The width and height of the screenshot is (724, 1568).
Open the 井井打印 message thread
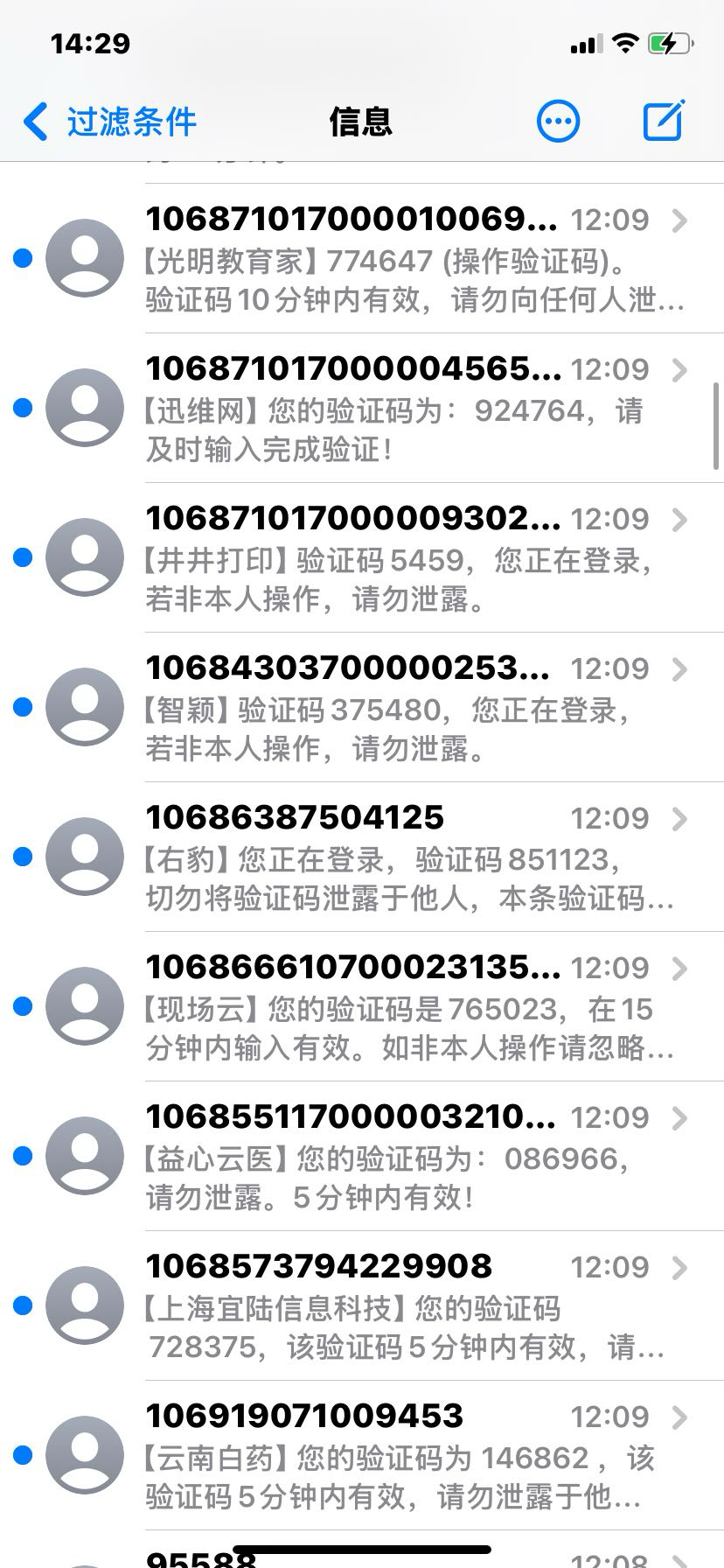pyautogui.click(x=411, y=558)
